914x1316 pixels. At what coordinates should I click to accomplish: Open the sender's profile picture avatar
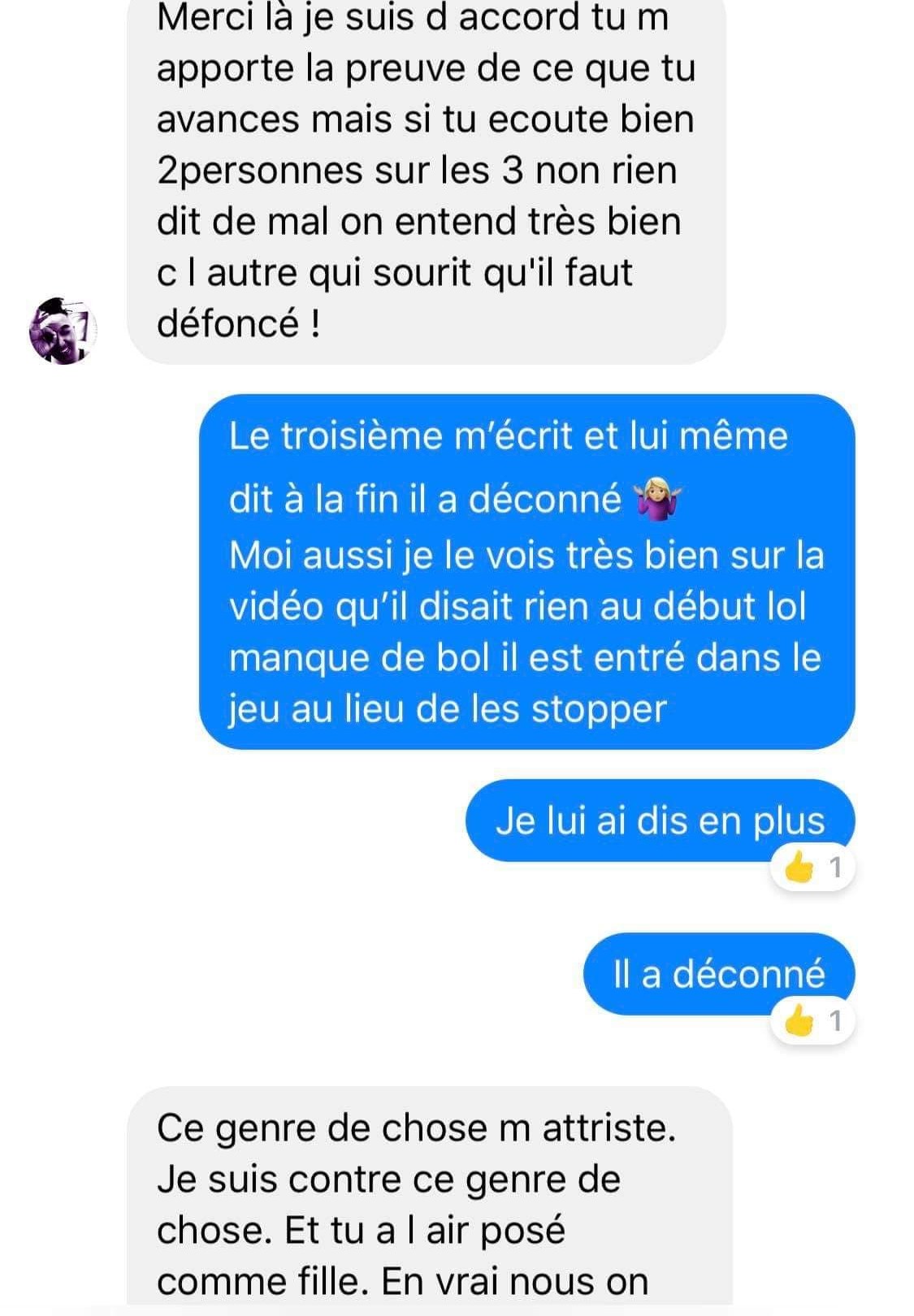point(63,331)
